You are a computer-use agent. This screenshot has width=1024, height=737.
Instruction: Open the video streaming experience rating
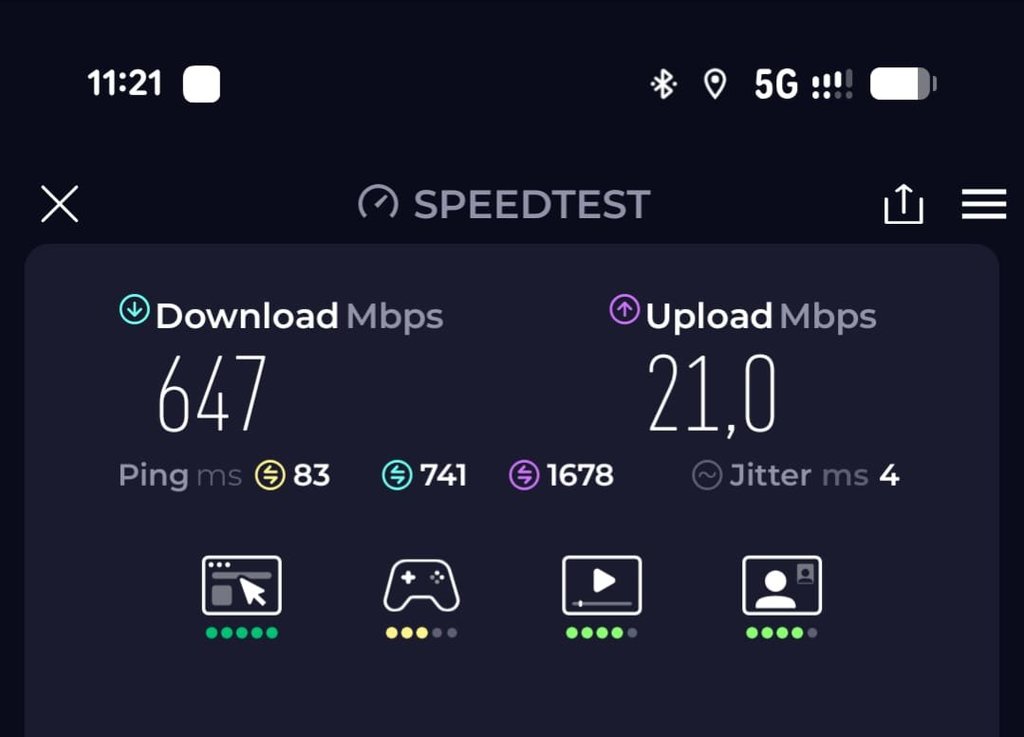601,586
